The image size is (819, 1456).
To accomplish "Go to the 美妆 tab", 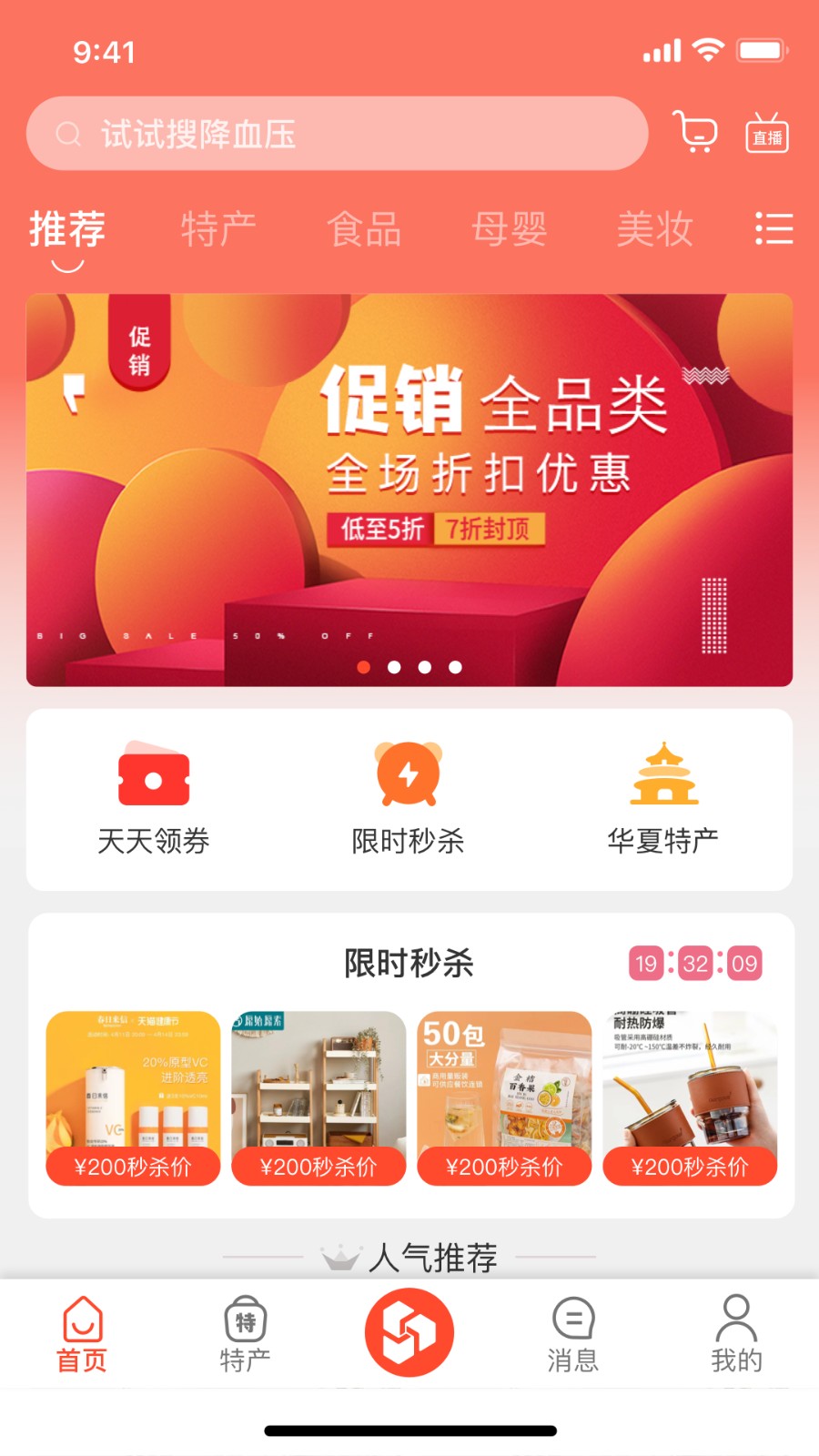I will click(655, 228).
